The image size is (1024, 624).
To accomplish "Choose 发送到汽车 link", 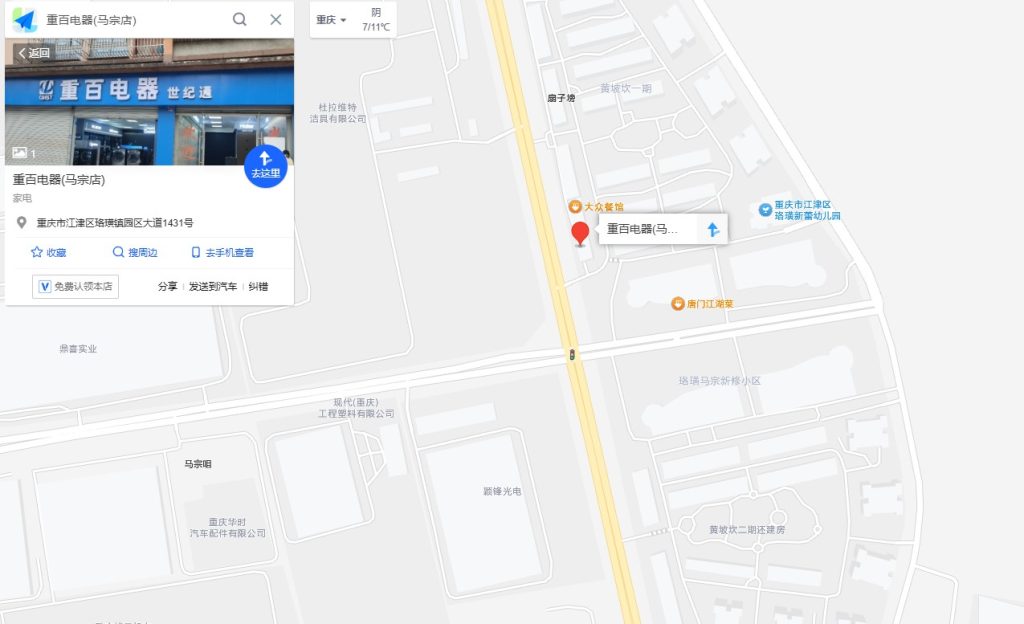I will coord(213,287).
